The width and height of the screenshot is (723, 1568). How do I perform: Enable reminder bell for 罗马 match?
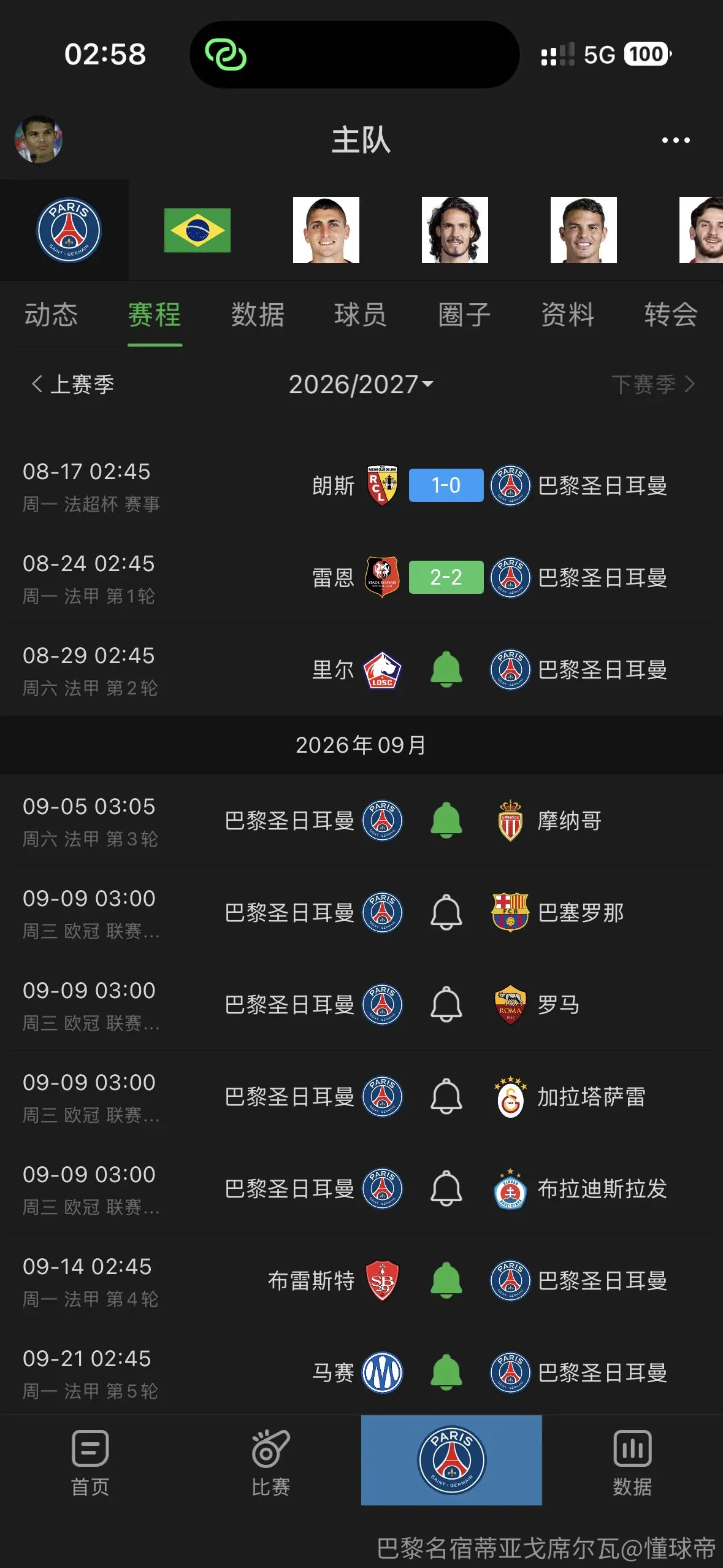click(446, 1004)
